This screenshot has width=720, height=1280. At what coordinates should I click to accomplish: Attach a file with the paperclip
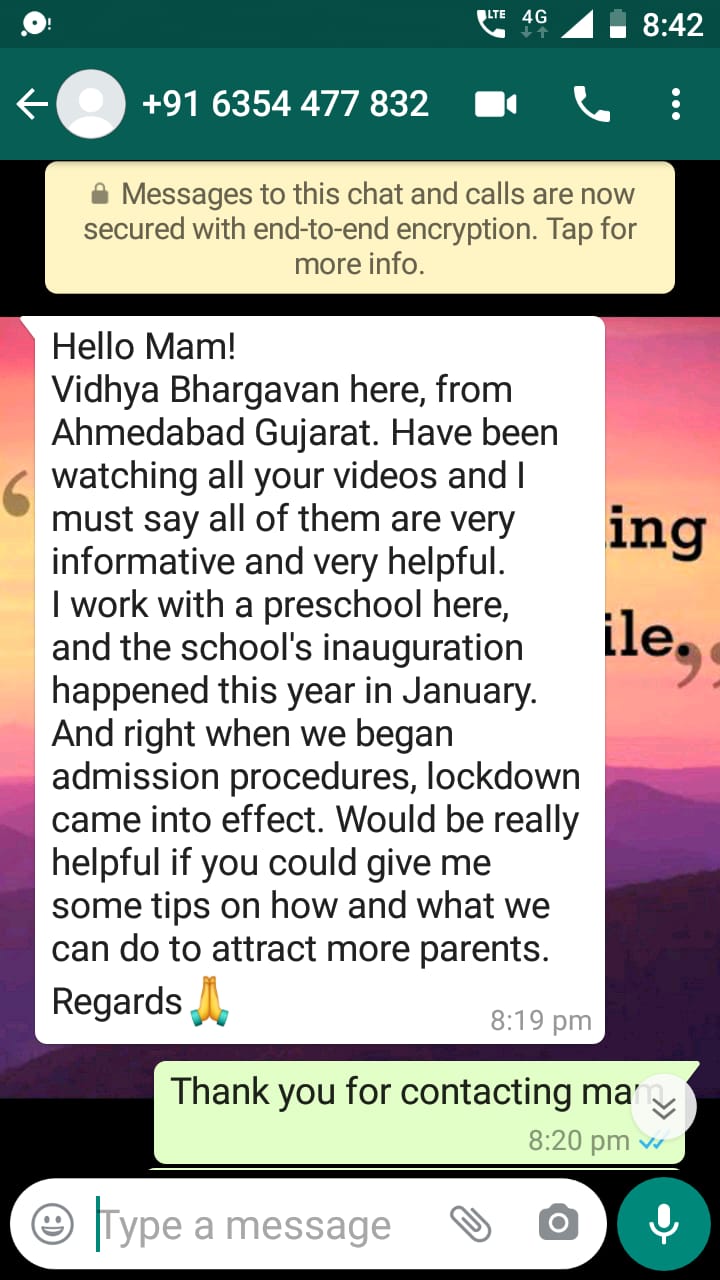click(470, 1223)
